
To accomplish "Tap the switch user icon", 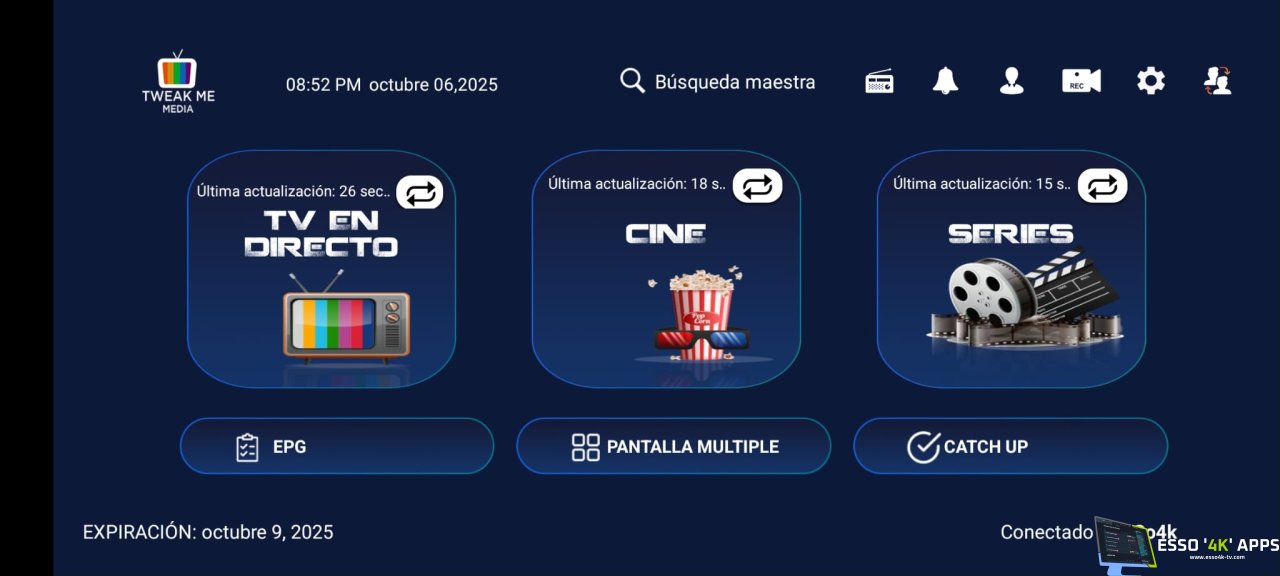I will (1217, 82).
